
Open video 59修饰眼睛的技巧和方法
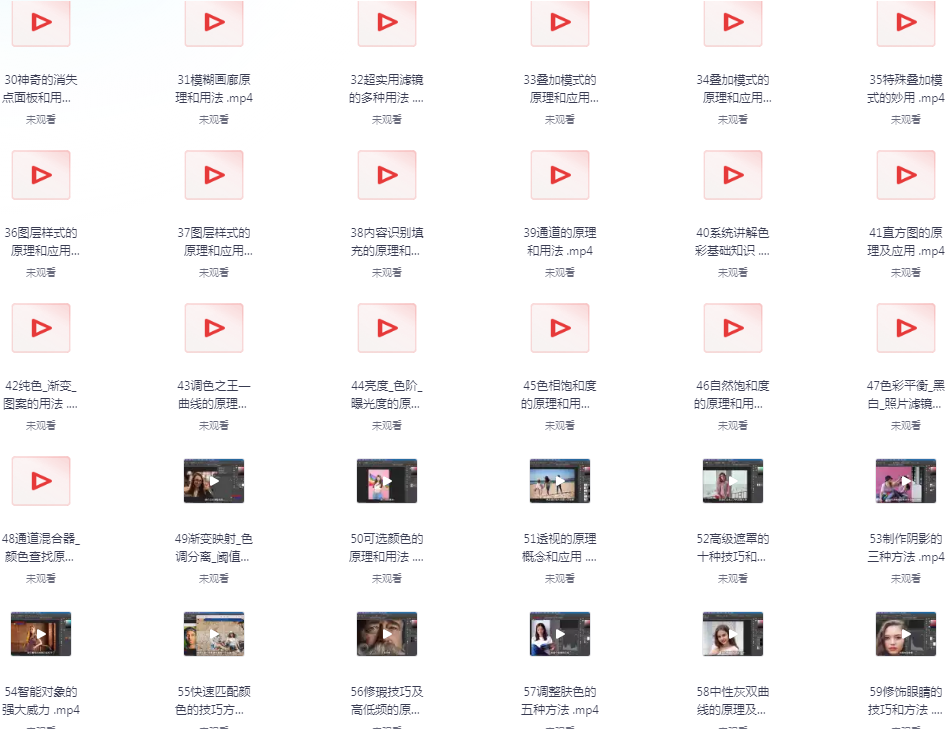point(906,634)
